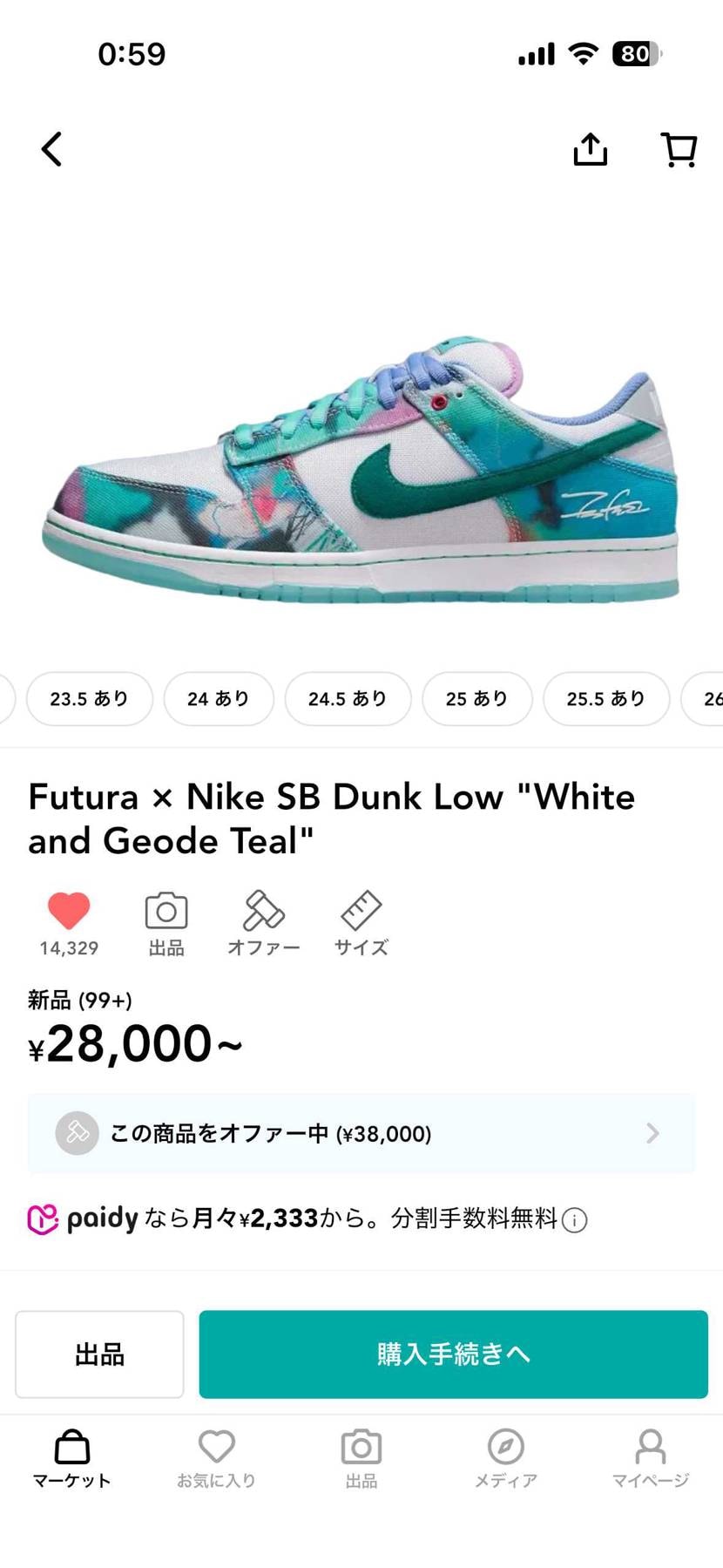Image resolution: width=723 pixels, height=1568 pixels.
Task: Tap the 出品 button at bottom left
Action: tap(98, 1354)
